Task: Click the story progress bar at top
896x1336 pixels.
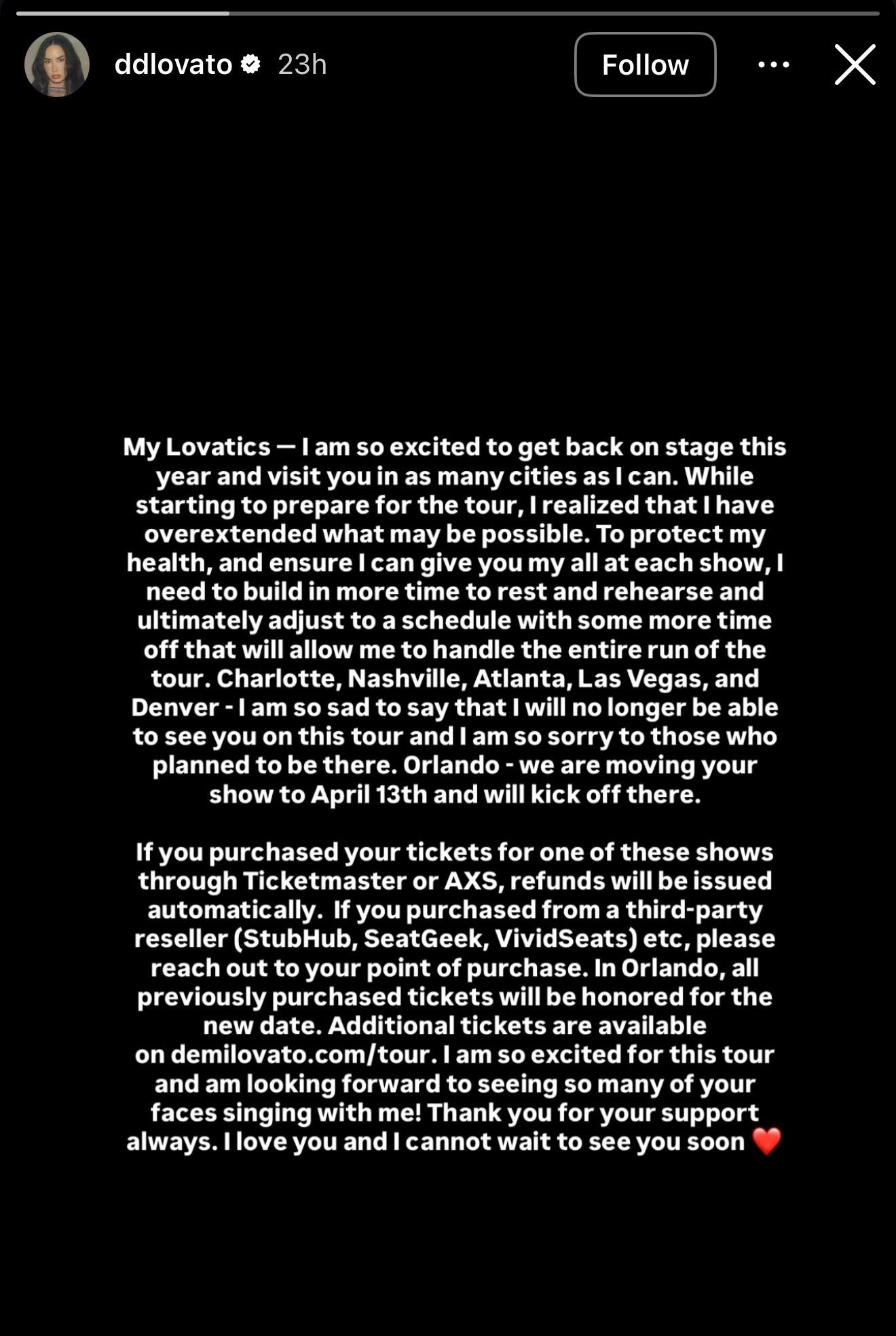Action: (x=448, y=11)
